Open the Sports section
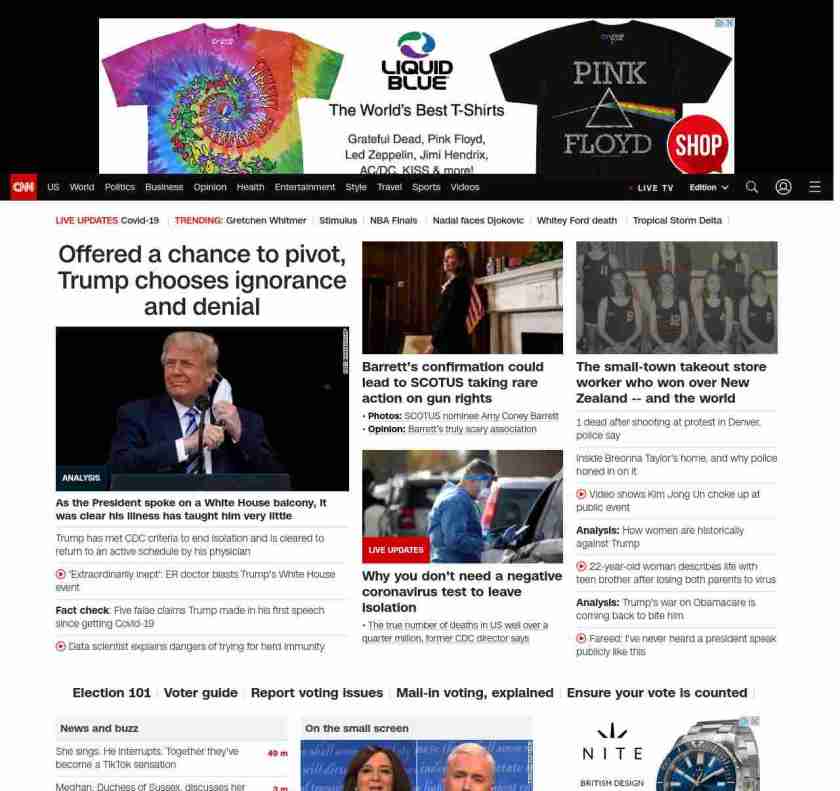The height and width of the screenshot is (791, 840). coord(426,187)
